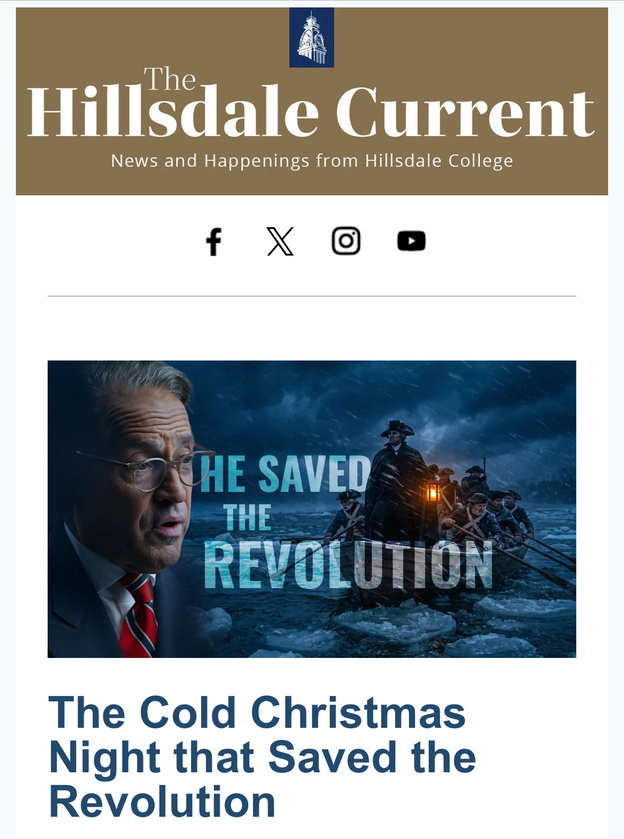The height and width of the screenshot is (839, 624).
Task: Go to the YouTube channel
Action: pos(411,241)
